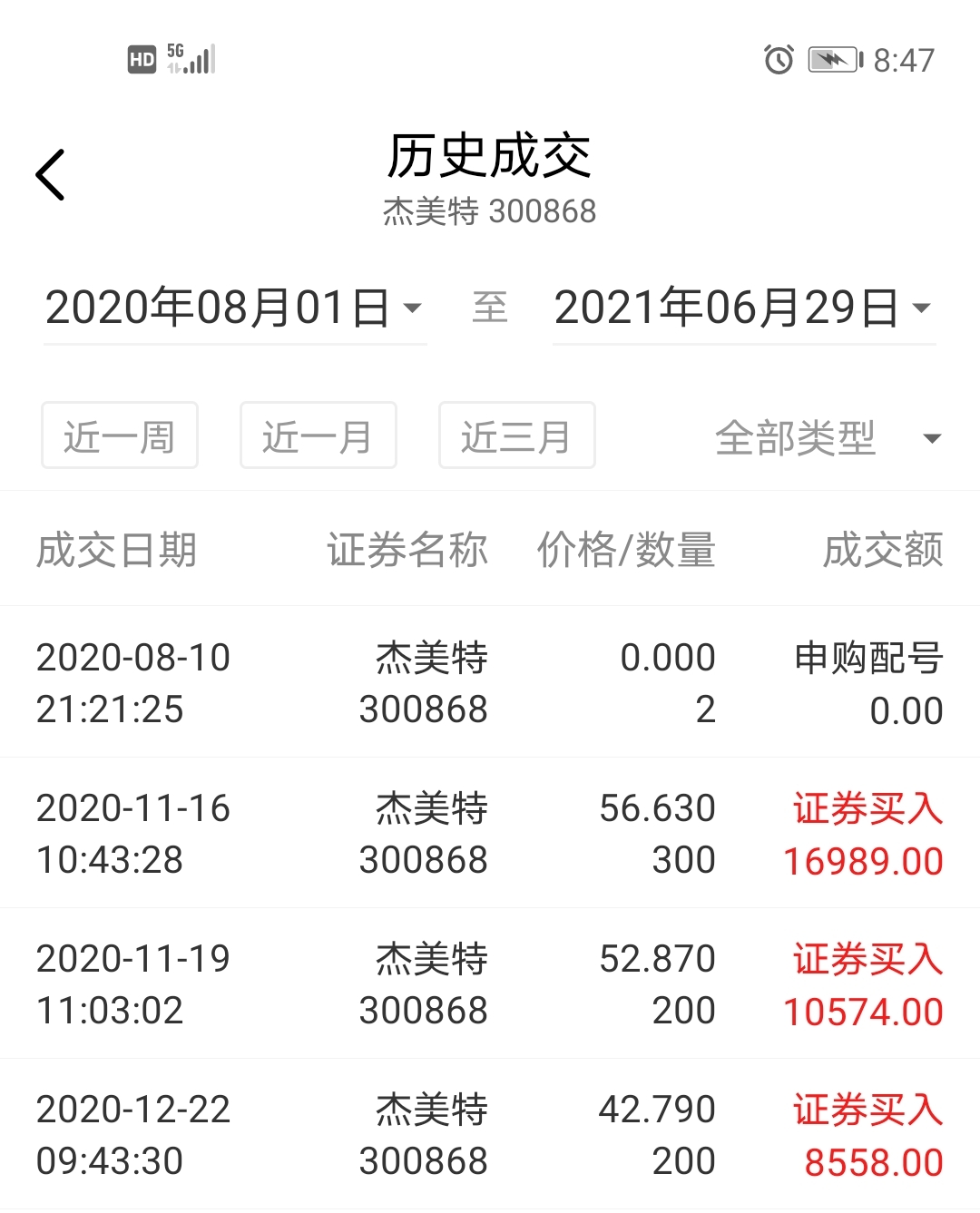Select the 近一周 quick filter

pyautogui.click(x=119, y=436)
